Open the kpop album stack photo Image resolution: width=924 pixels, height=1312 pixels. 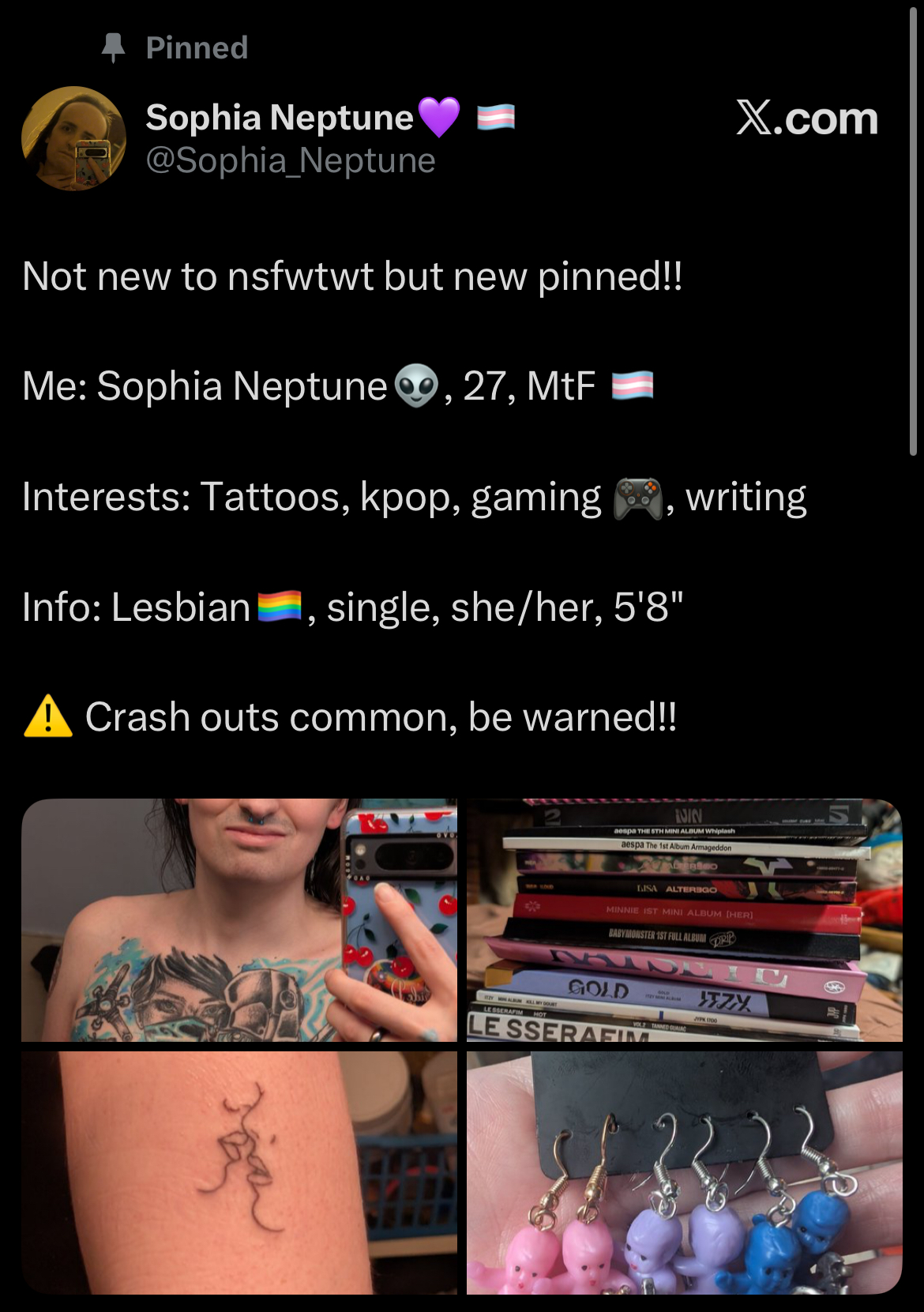(x=684, y=919)
